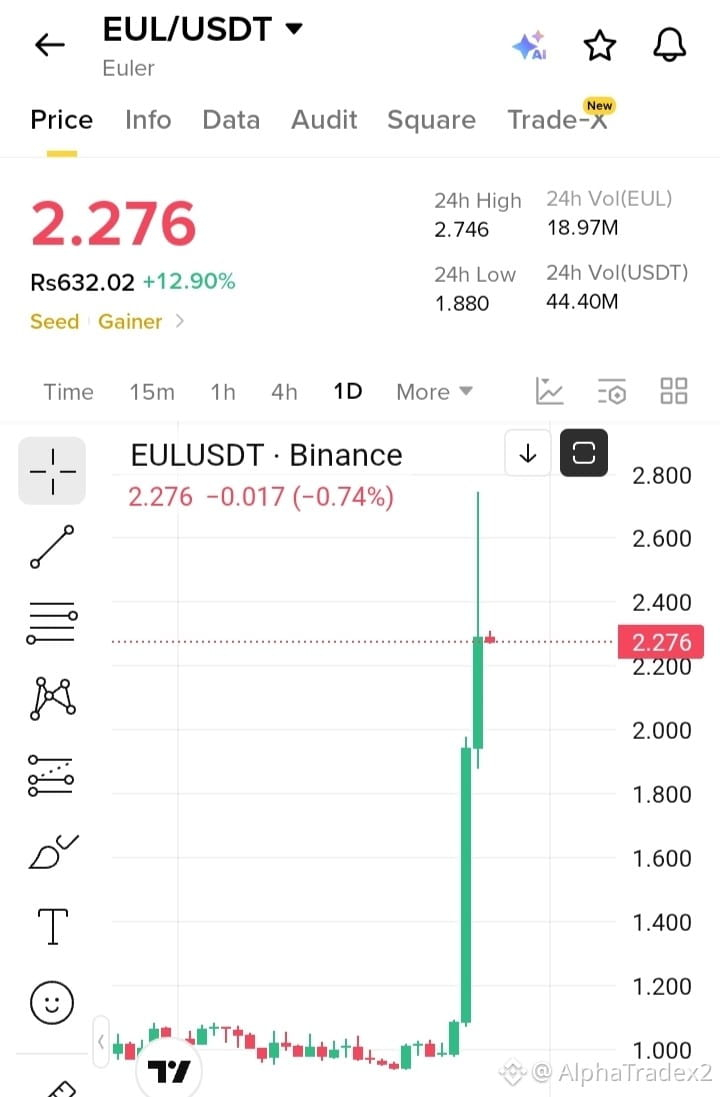This screenshot has height=1097, width=720.
Task: Open the chart settings icon
Action: (612, 392)
